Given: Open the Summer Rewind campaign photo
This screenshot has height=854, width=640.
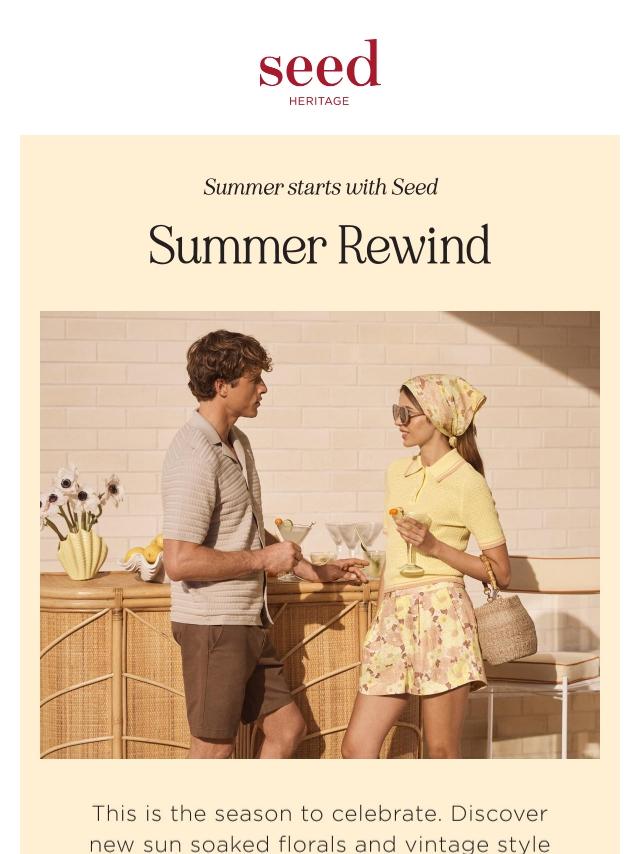Looking at the screenshot, I should click(x=320, y=534).
